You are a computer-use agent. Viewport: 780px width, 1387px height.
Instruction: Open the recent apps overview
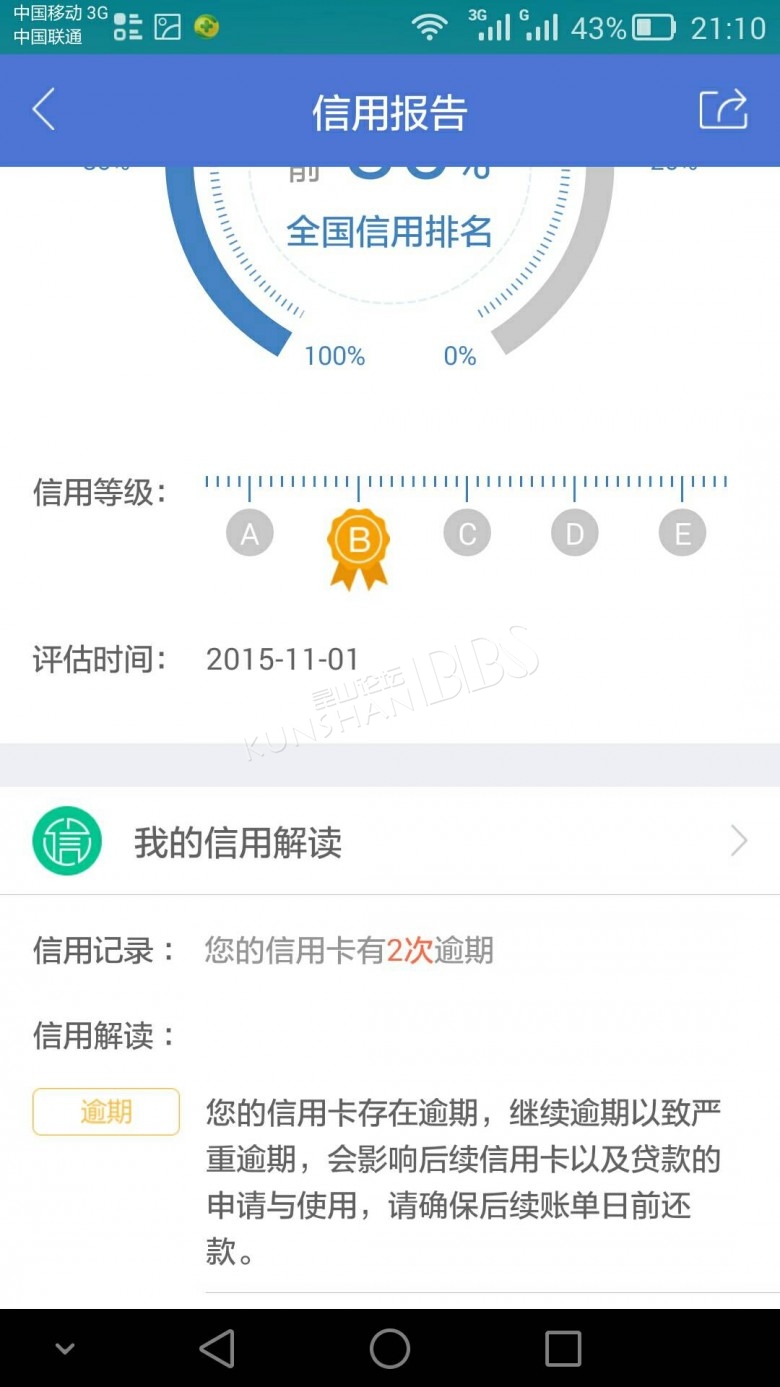[563, 1348]
